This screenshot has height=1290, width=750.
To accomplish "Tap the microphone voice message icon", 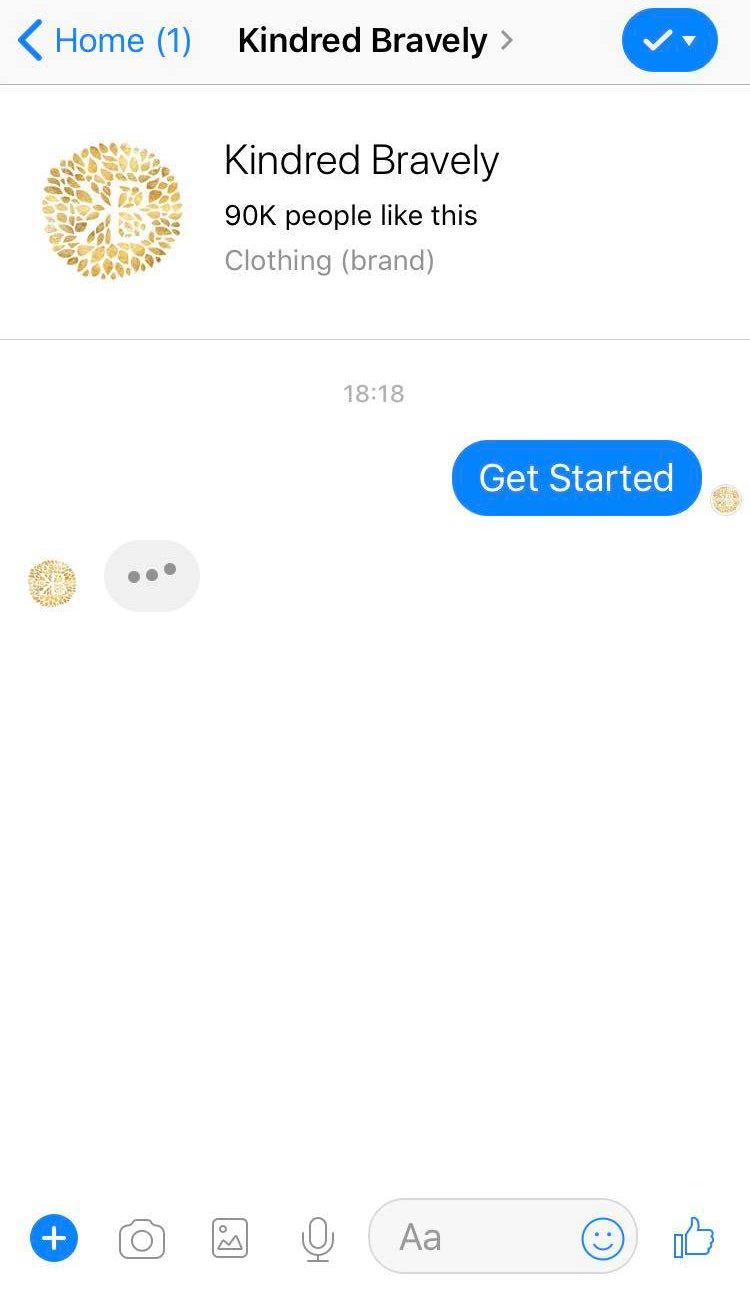I will (x=317, y=1240).
